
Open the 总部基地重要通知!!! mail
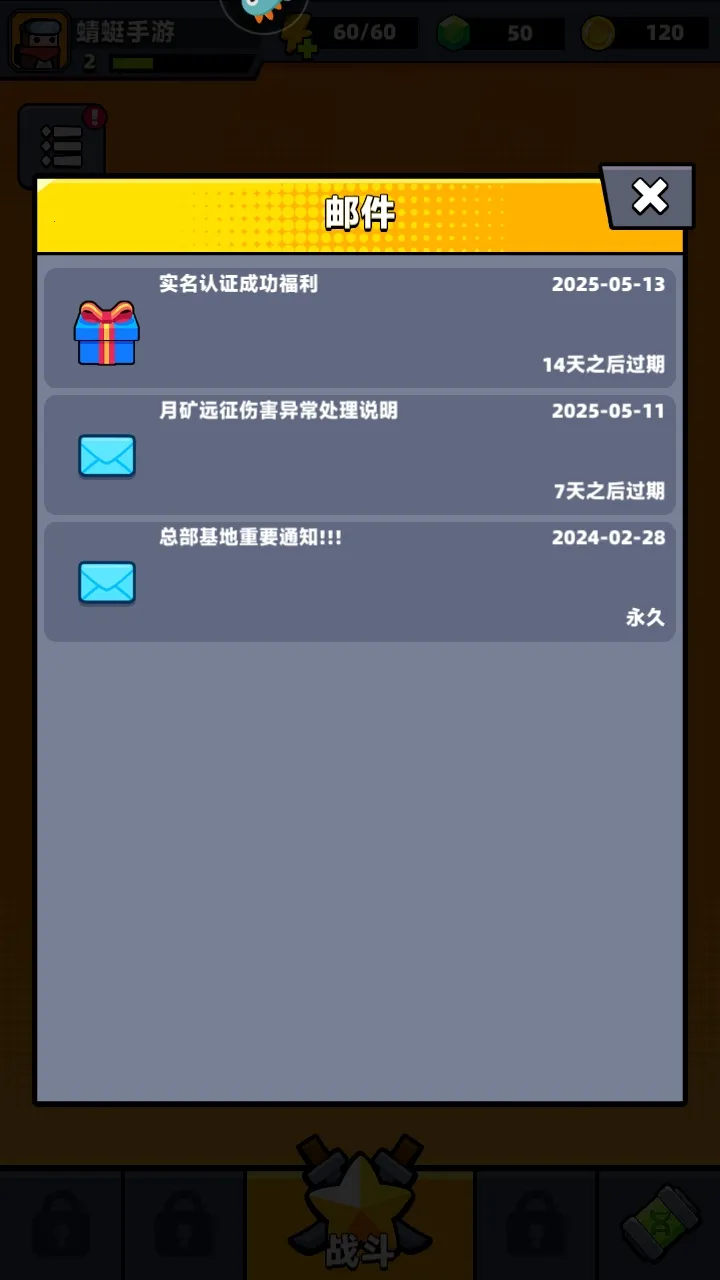[x=360, y=581]
